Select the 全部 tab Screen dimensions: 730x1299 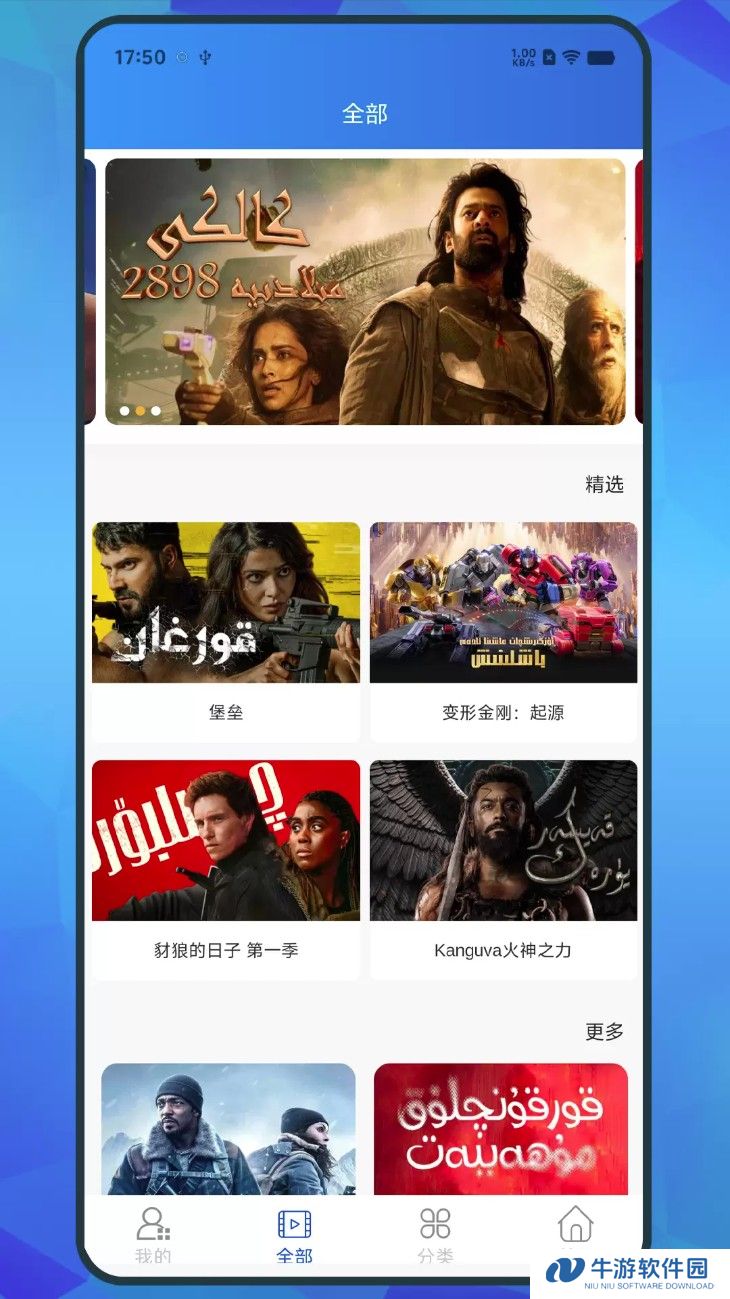click(294, 1236)
